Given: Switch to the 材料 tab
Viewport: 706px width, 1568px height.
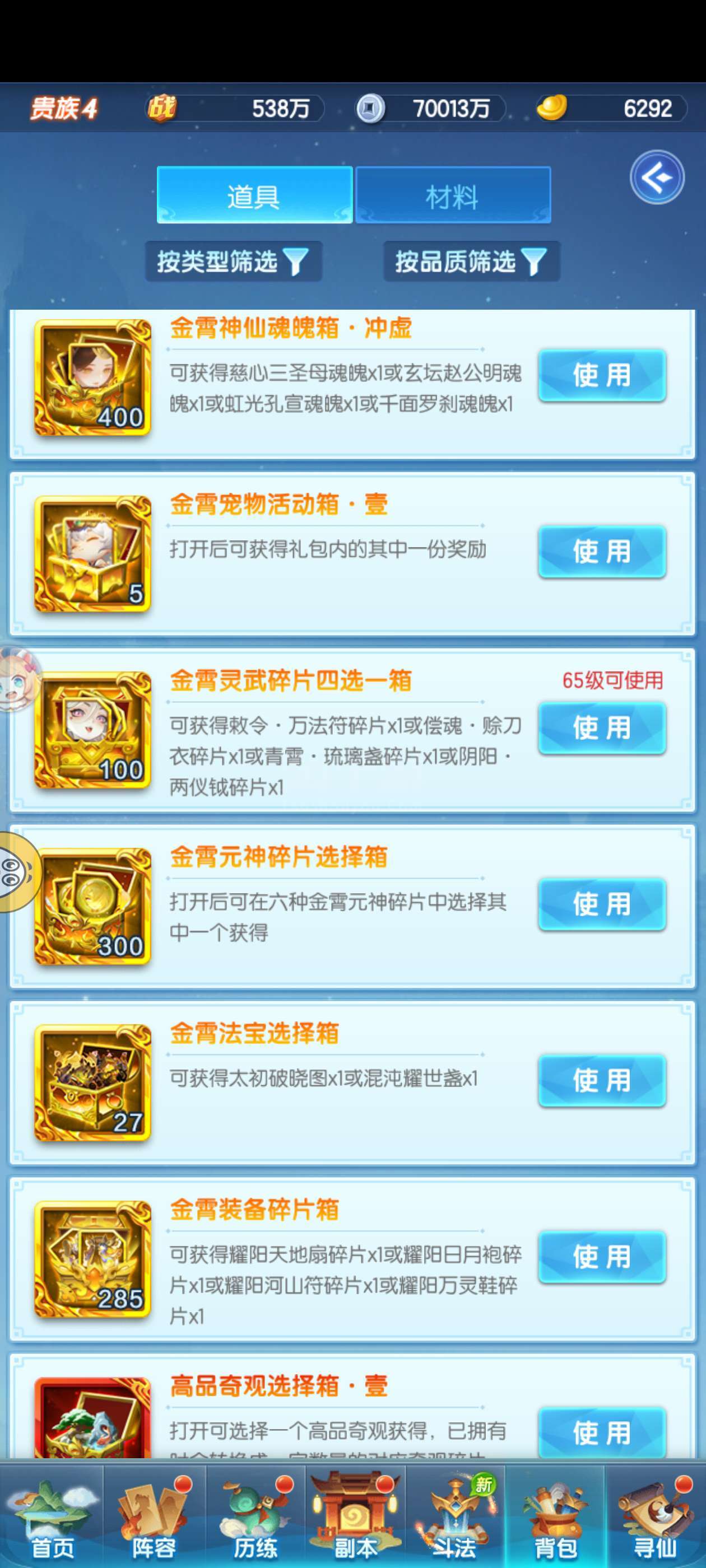Looking at the screenshot, I should [453, 195].
